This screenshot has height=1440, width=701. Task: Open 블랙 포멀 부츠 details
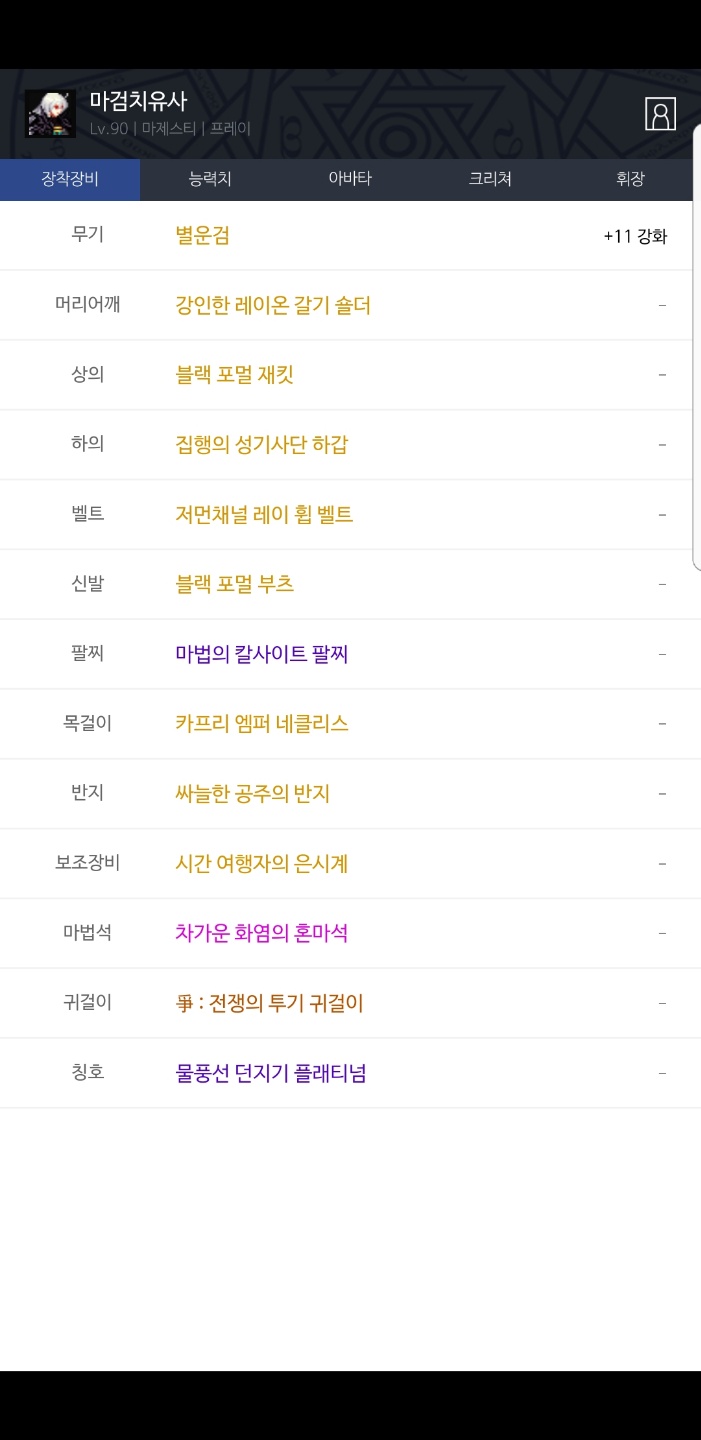[x=235, y=584]
